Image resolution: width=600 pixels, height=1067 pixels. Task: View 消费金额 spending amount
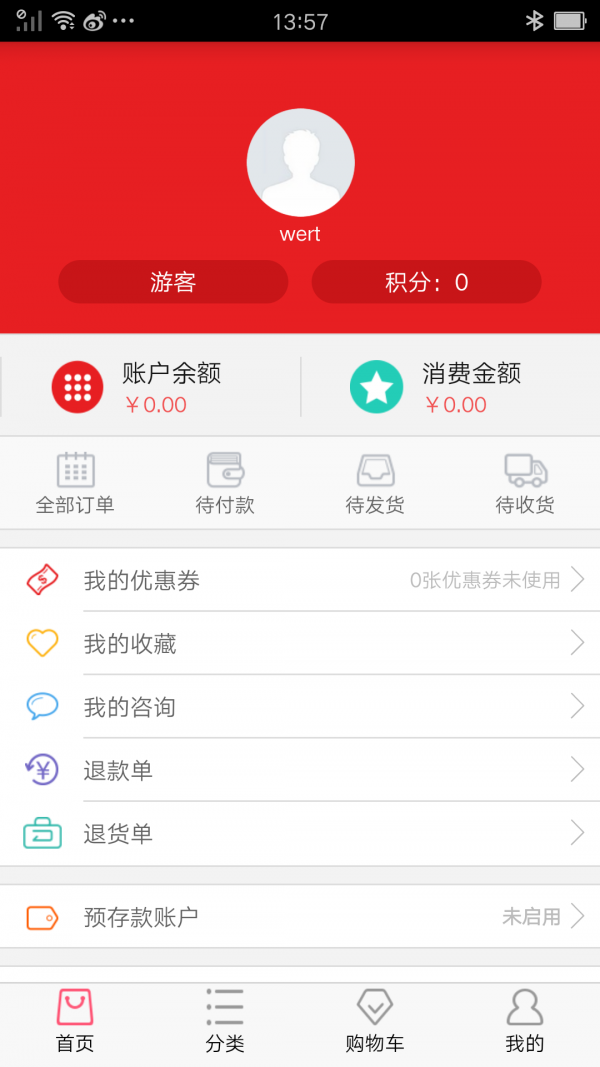[450, 386]
